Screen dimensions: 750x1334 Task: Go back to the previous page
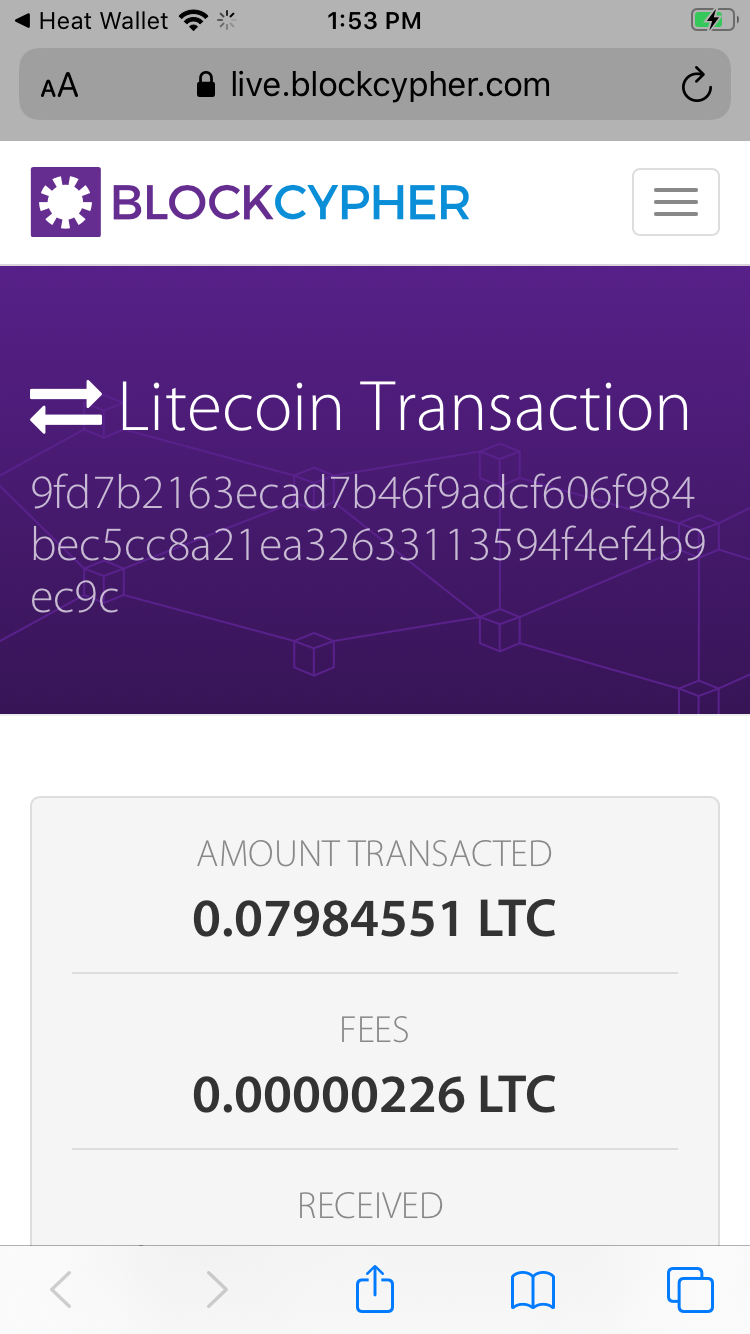pyautogui.click(x=61, y=1290)
